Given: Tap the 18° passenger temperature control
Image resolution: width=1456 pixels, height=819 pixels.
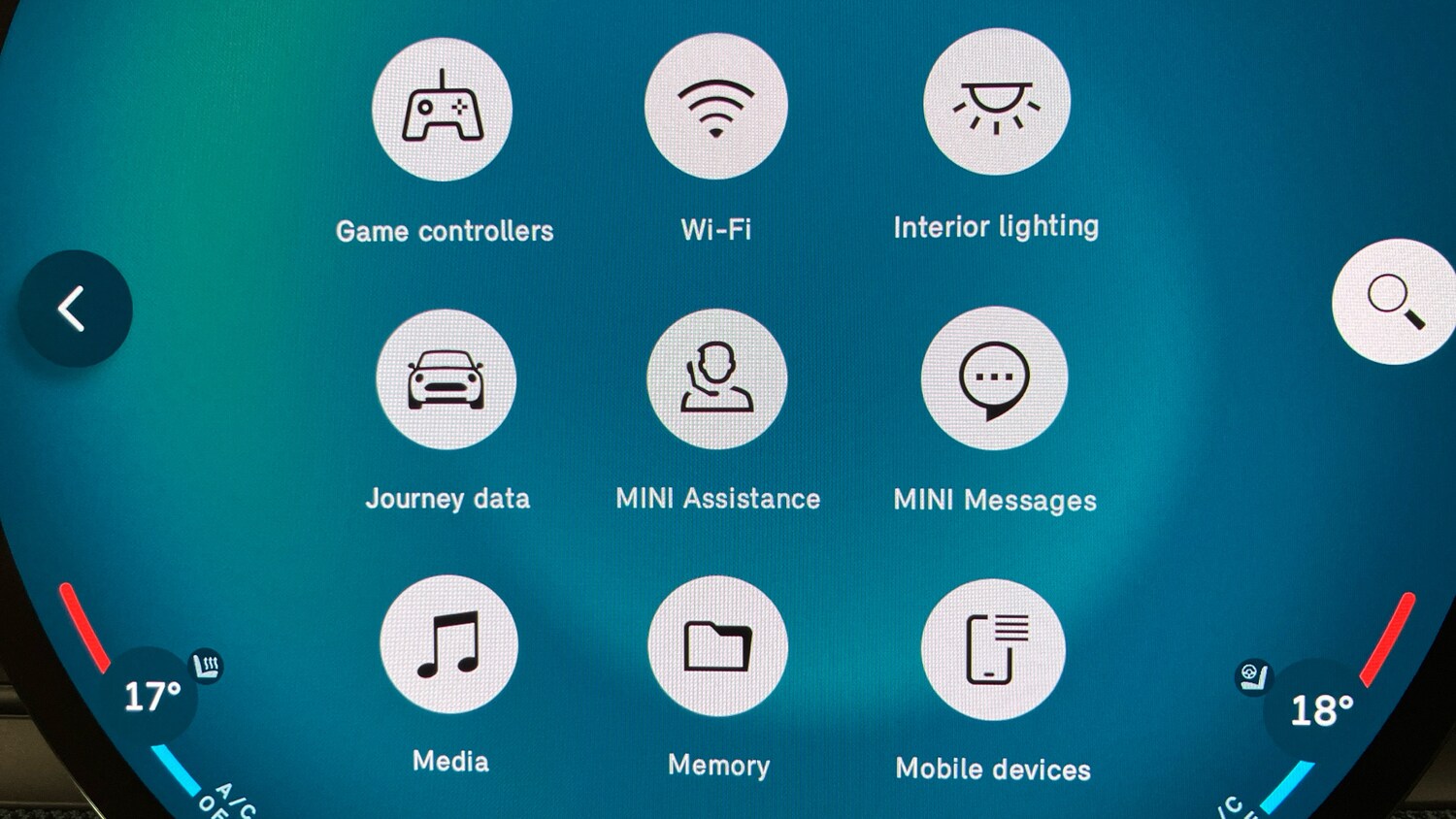Looking at the screenshot, I should pyautogui.click(x=1320, y=711).
